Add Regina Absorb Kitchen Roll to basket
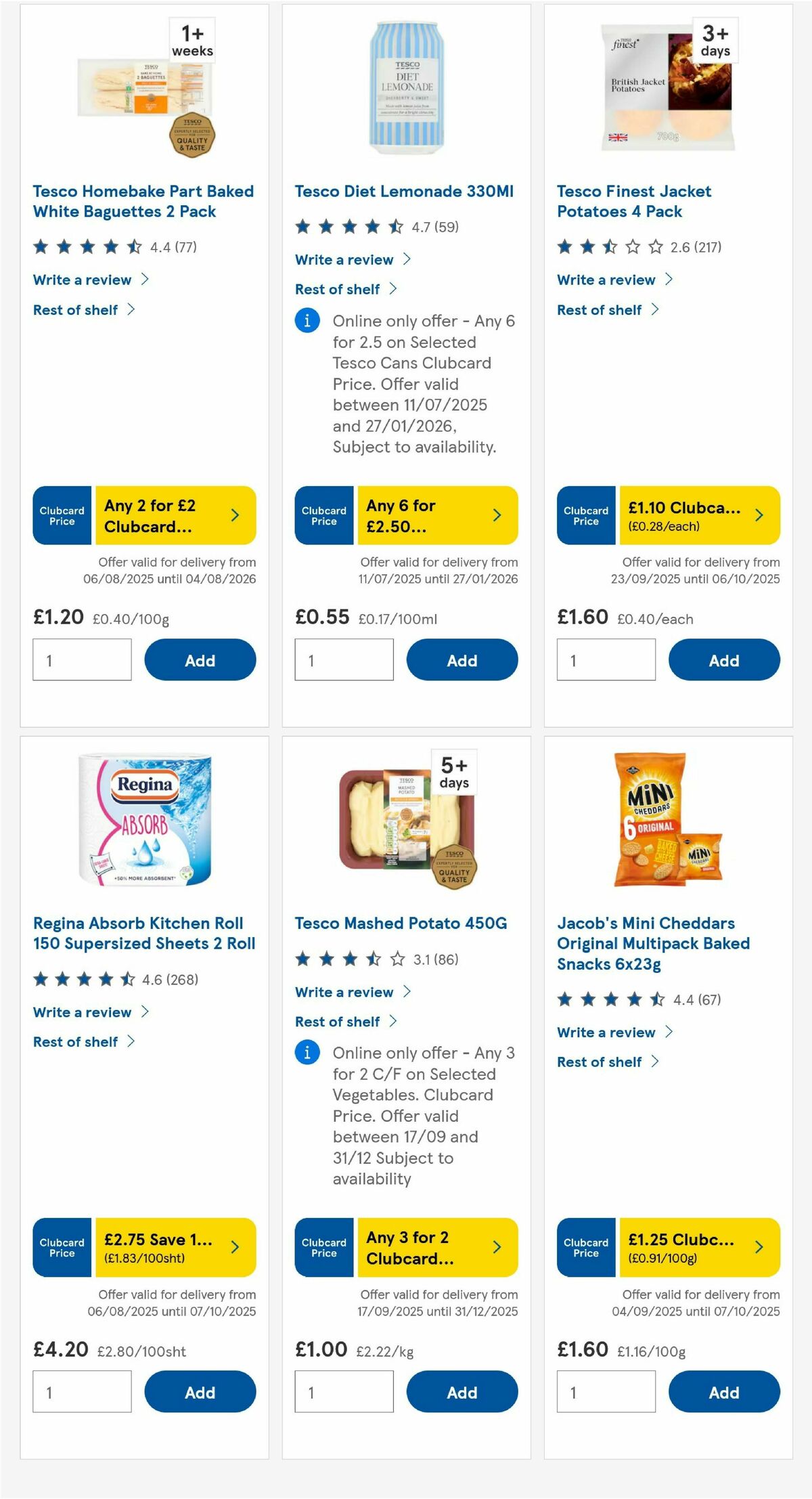This screenshot has height=1499, width=812. [x=200, y=1392]
